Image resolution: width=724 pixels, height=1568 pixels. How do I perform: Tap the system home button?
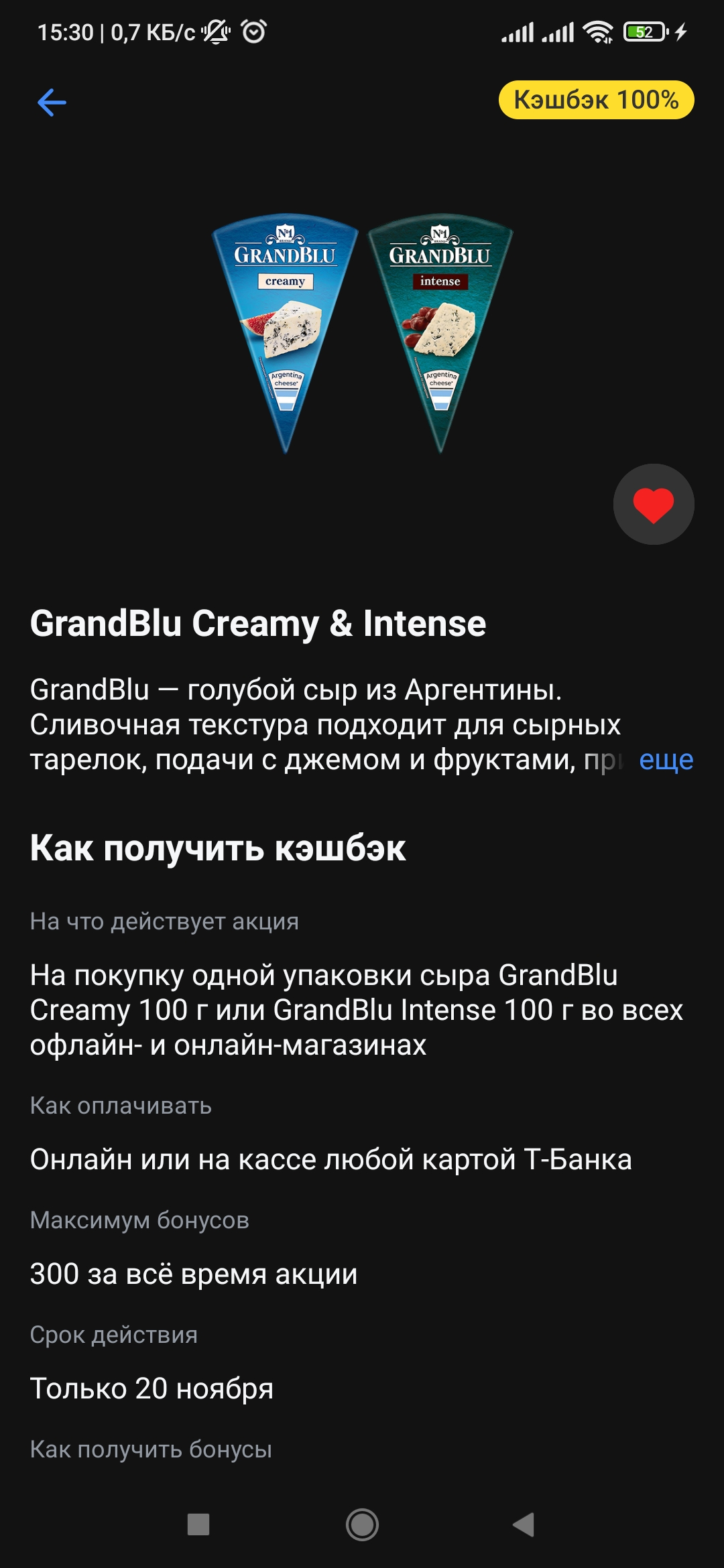click(362, 1525)
